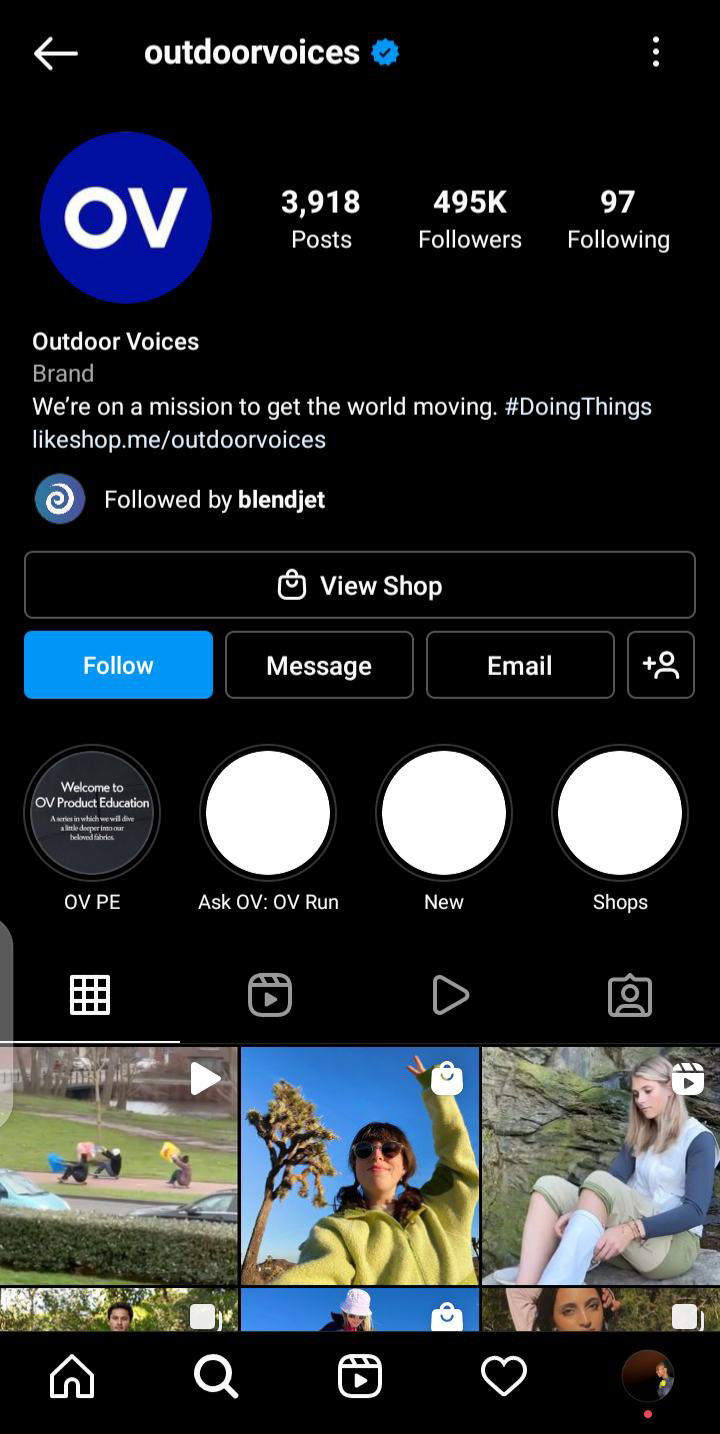Open the likeshop.me/outdoorvoices link
The image size is (720, 1434).
179,439
